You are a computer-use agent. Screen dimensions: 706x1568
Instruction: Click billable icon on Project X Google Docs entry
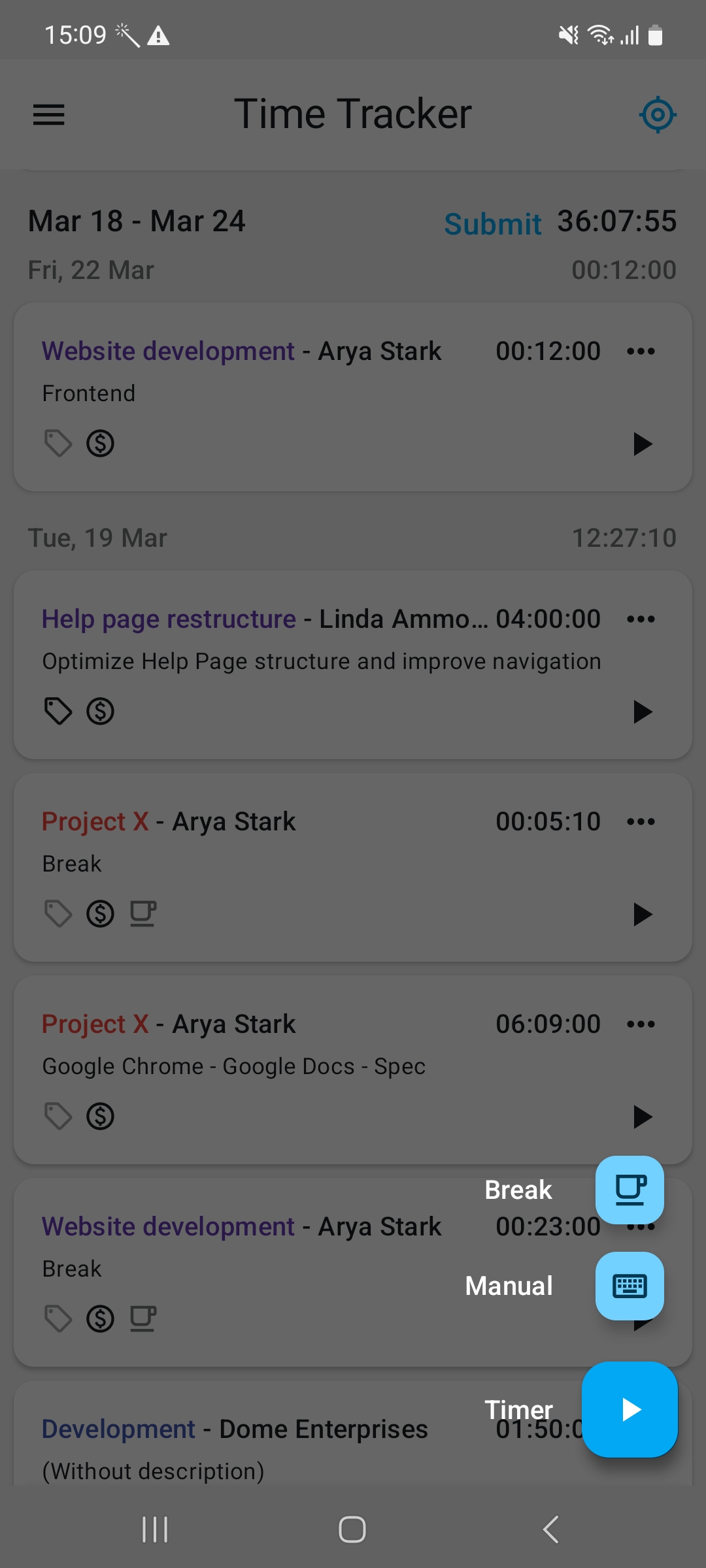click(100, 1117)
